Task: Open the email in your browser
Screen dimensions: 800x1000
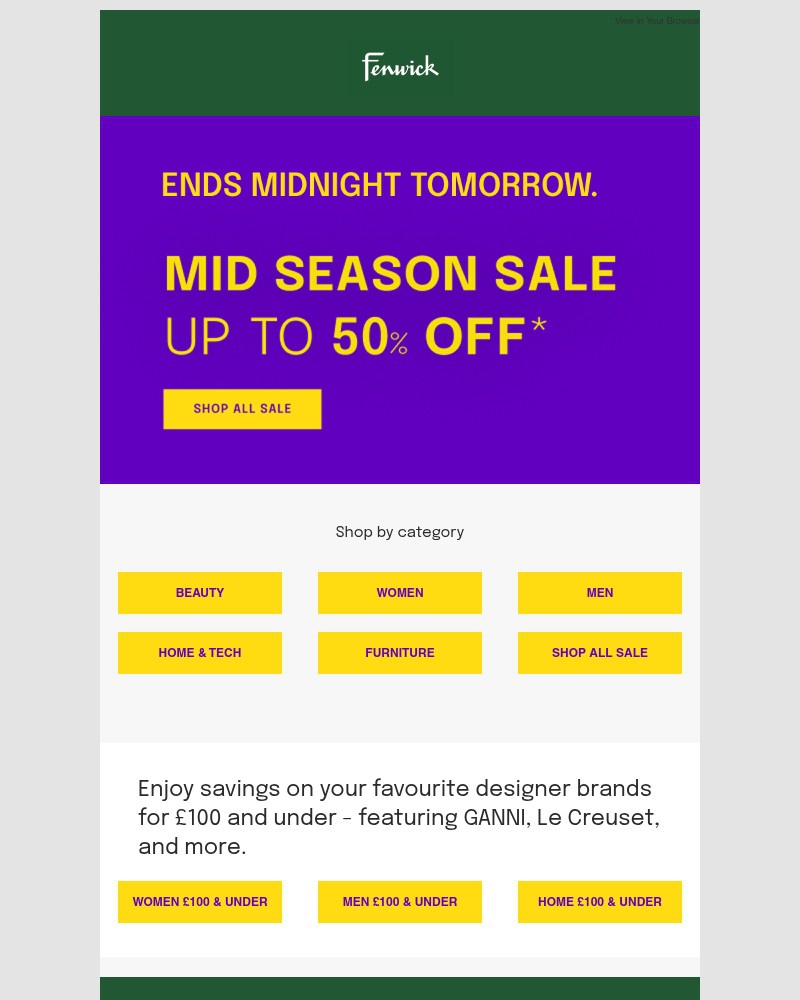Action: pyautogui.click(x=657, y=20)
